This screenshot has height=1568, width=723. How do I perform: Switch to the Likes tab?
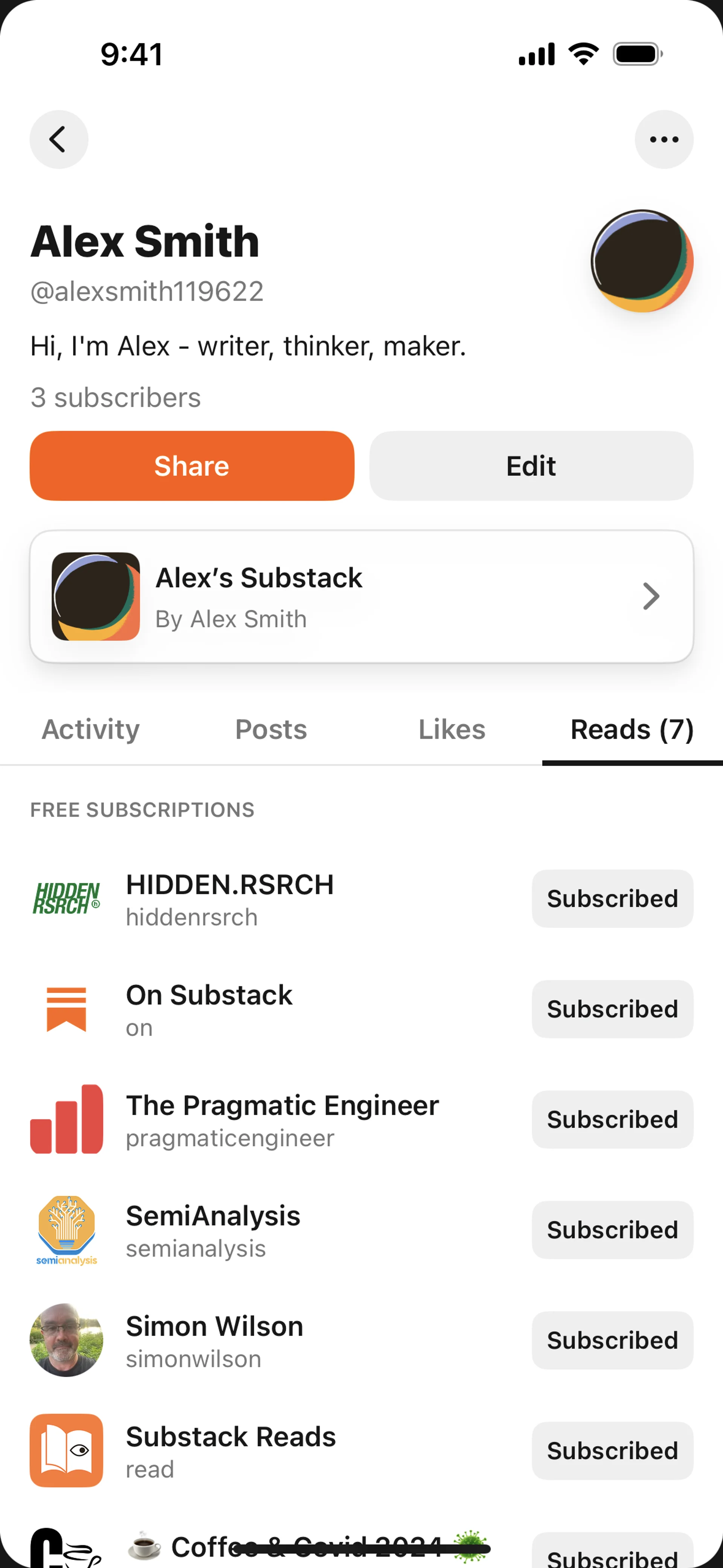coord(451,729)
